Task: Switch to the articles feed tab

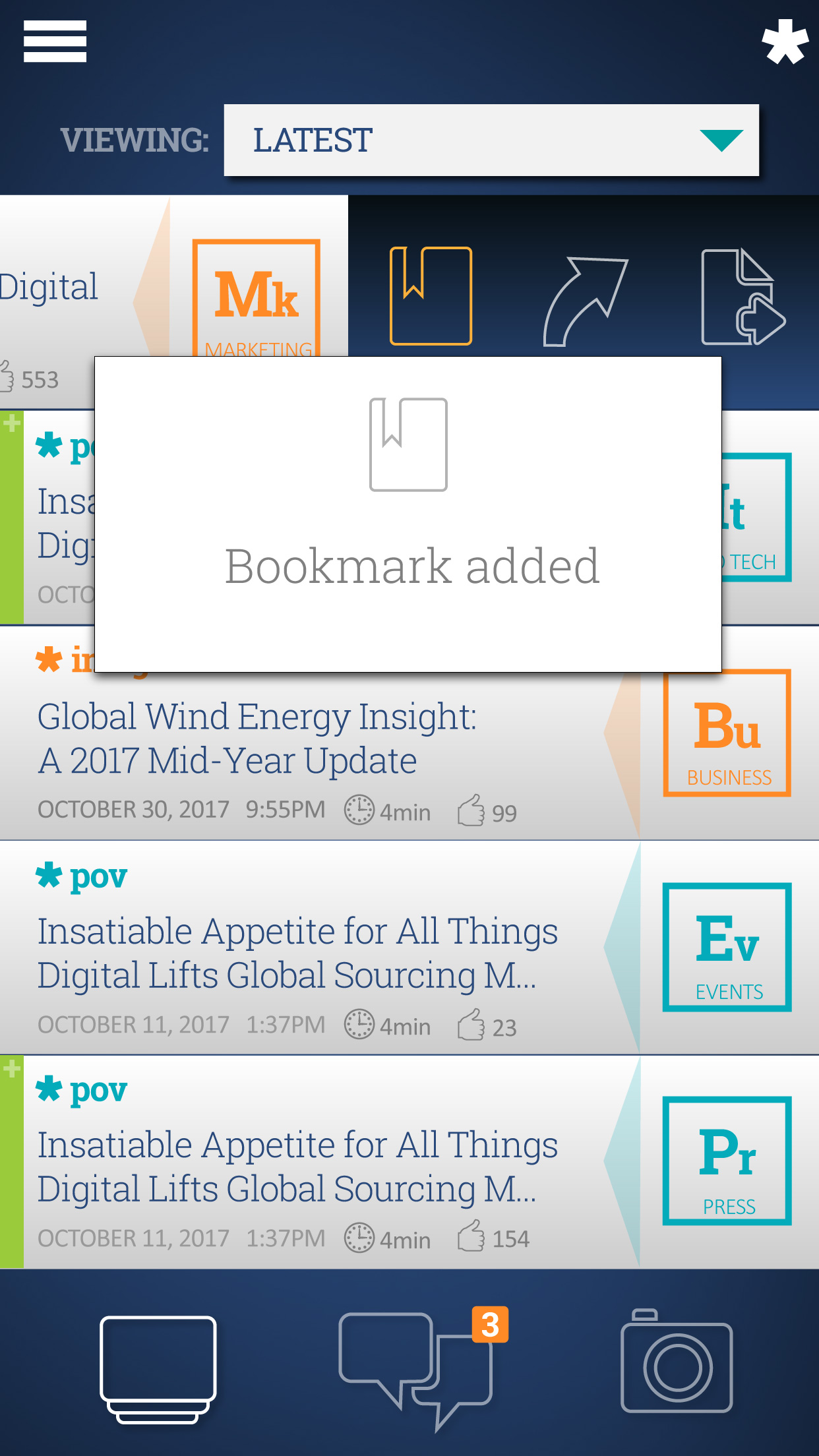Action: coord(158,1369)
